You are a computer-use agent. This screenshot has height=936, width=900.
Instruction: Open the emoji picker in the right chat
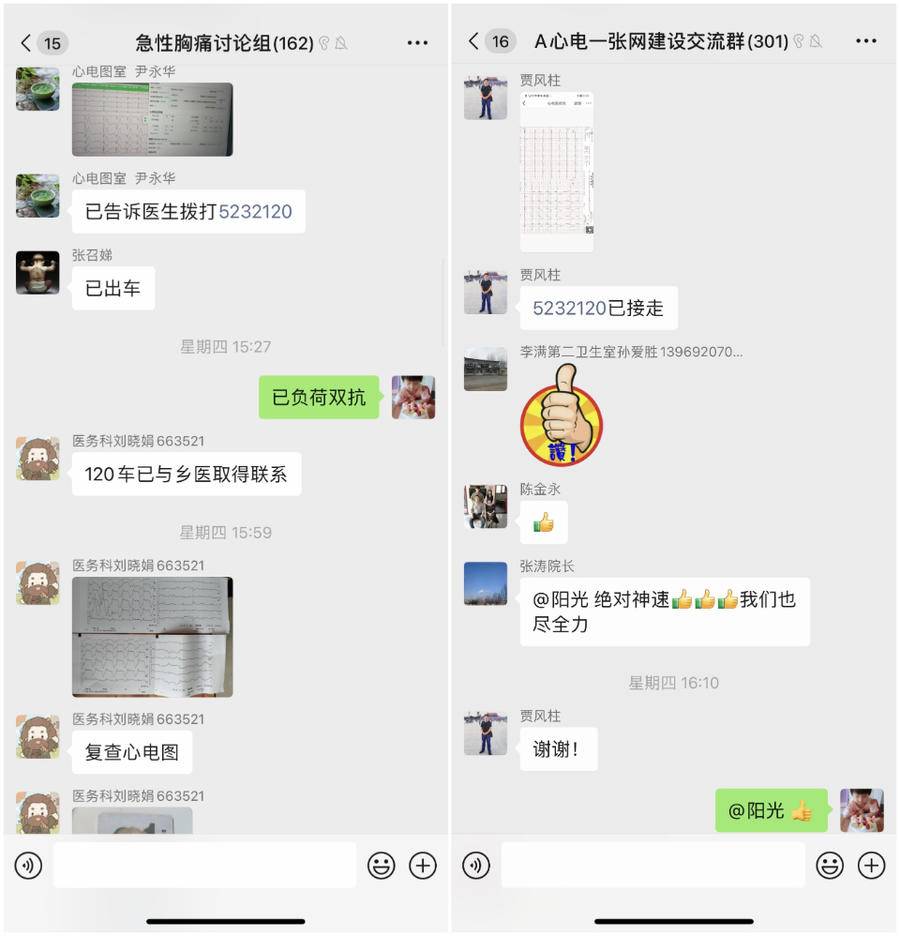(x=830, y=864)
